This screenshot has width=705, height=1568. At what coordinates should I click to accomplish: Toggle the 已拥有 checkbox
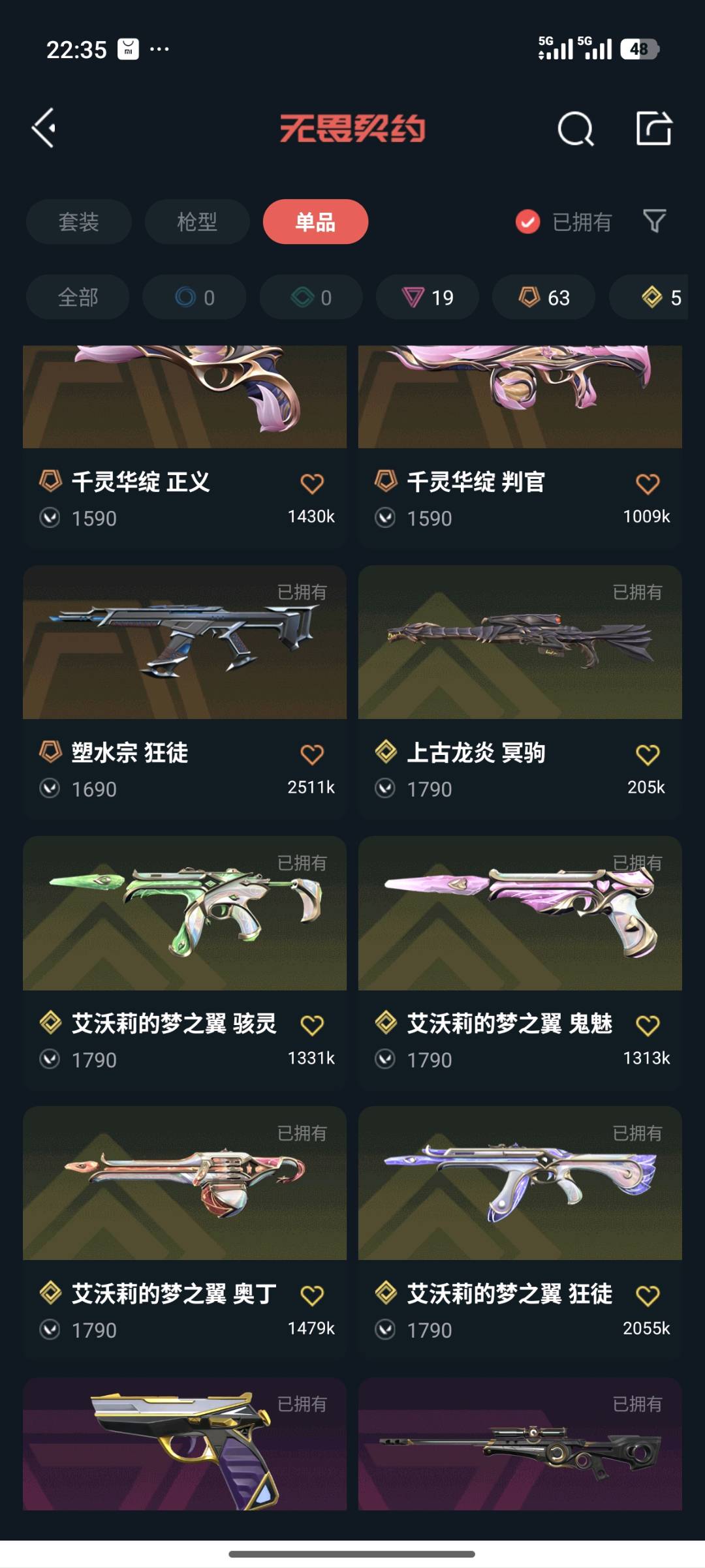pos(527,222)
